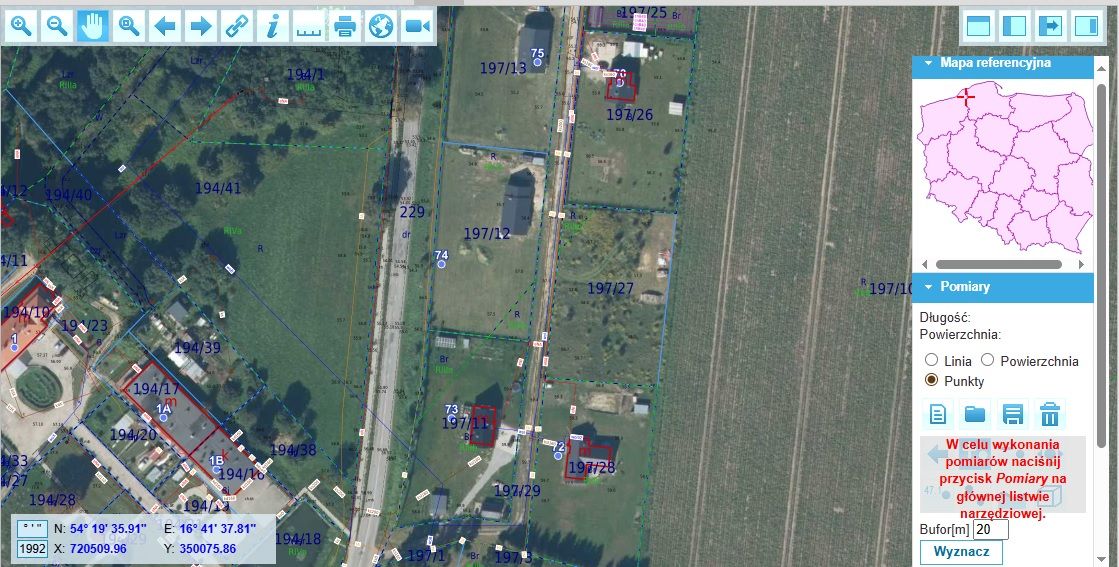This screenshot has width=1119, height=567.
Task: Select the Linia measurement option
Action: 932,361
